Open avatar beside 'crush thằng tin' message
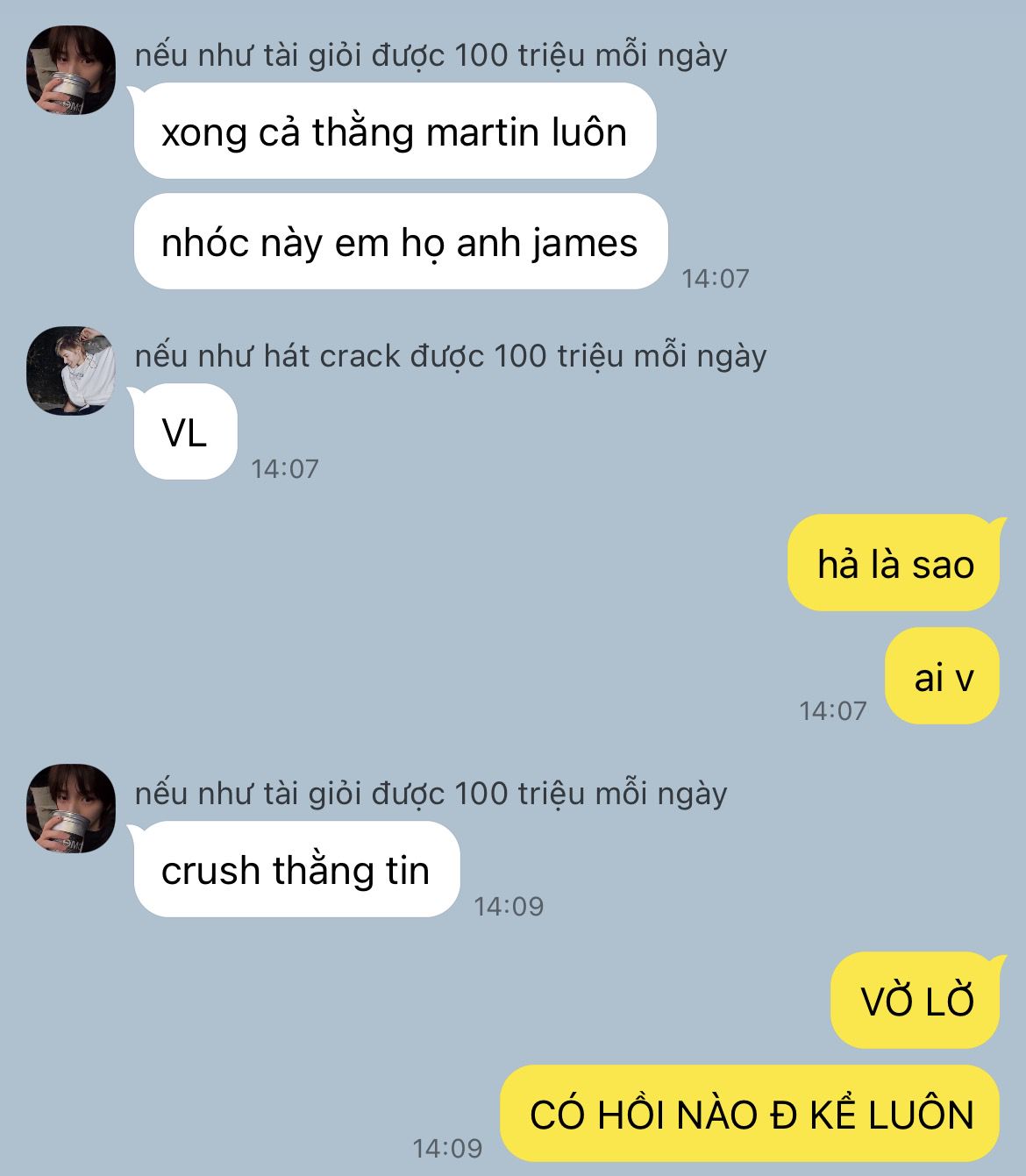1026x1176 pixels. pos(71,808)
